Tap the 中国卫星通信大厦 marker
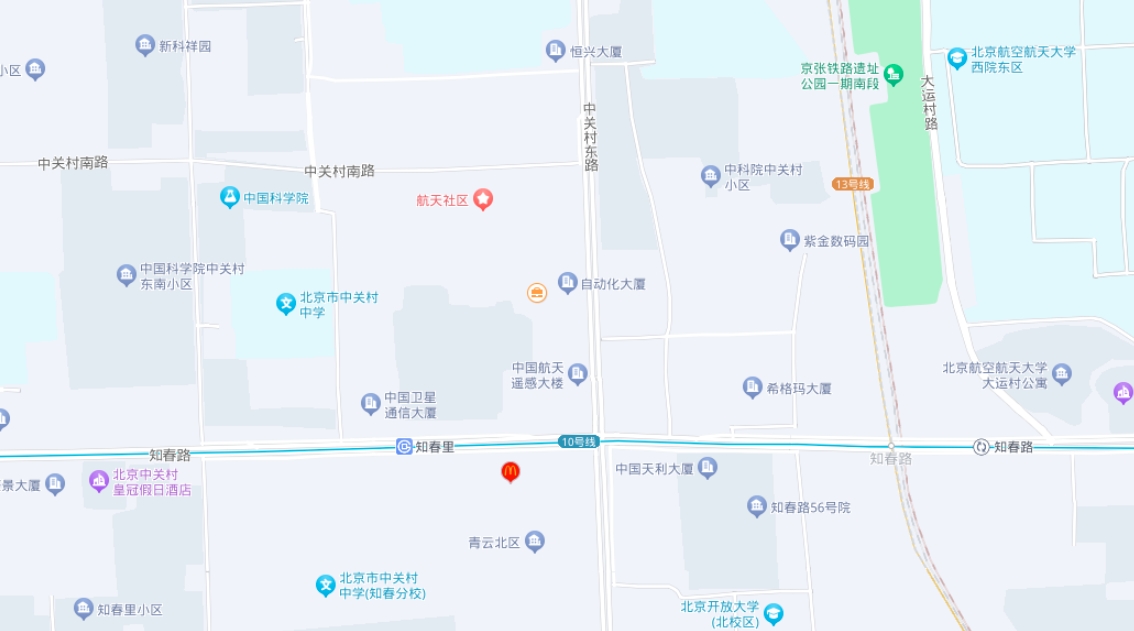 click(371, 403)
